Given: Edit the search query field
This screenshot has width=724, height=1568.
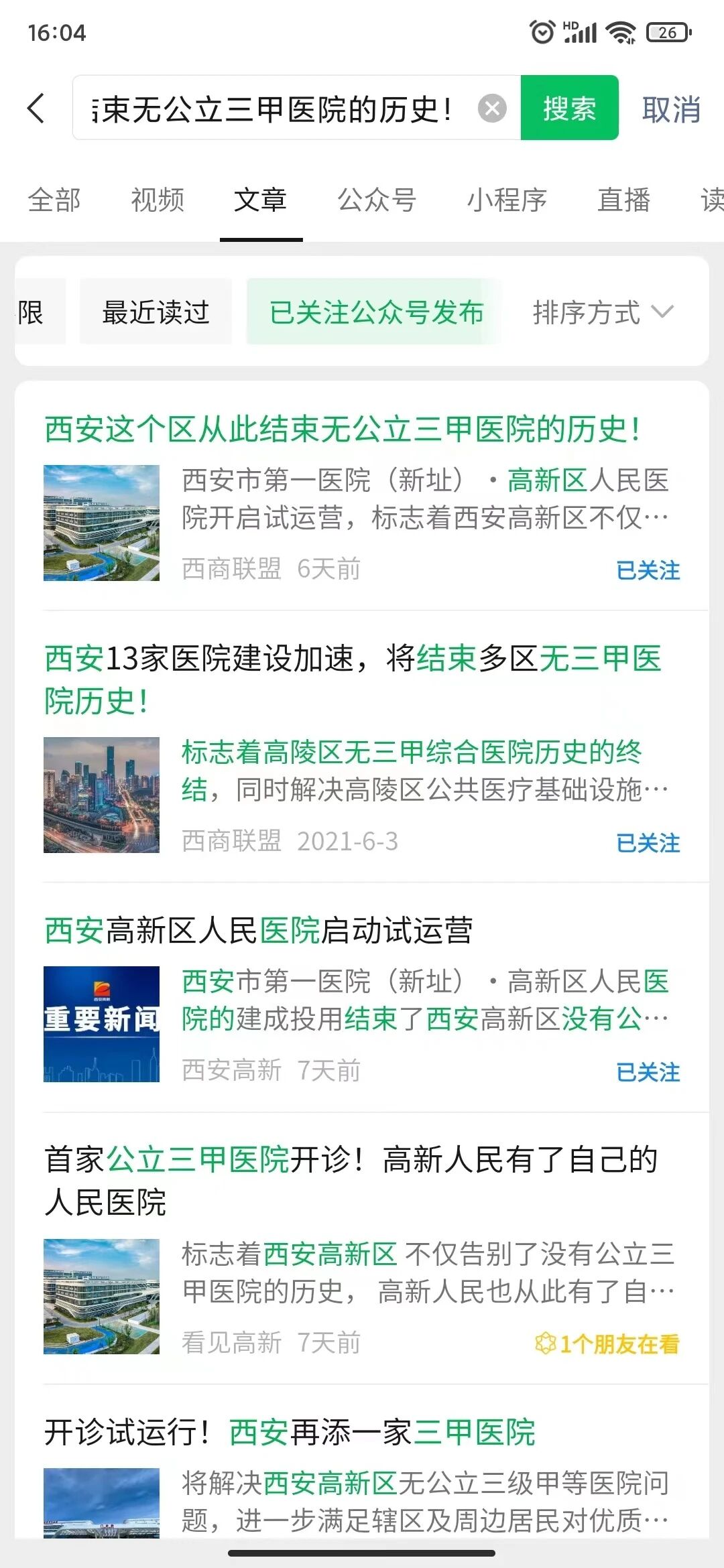Looking at the screenshot, I should pos(275,109).
